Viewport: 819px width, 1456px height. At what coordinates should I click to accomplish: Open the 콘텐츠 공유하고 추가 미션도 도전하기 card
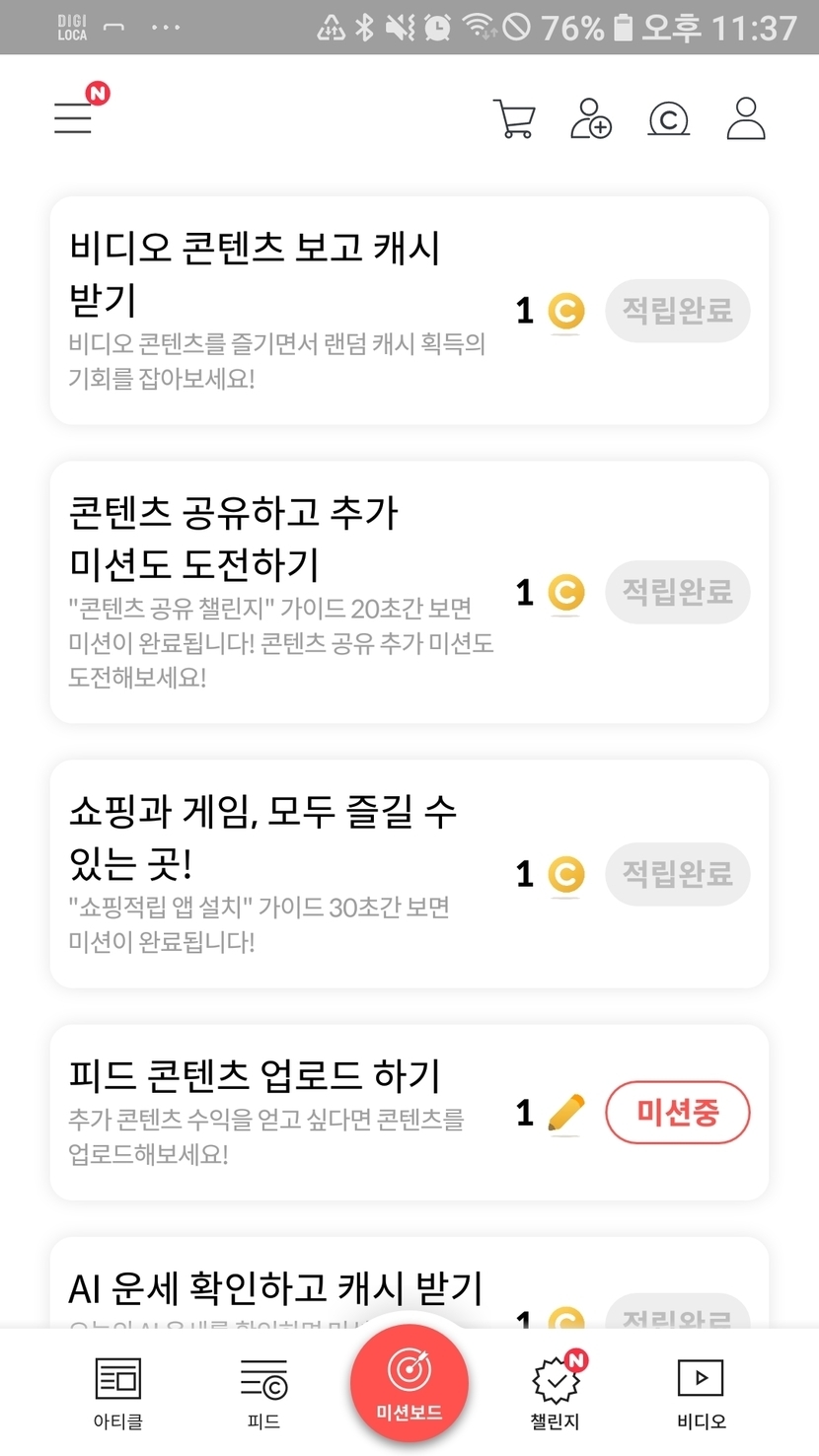tap(276, 591)
